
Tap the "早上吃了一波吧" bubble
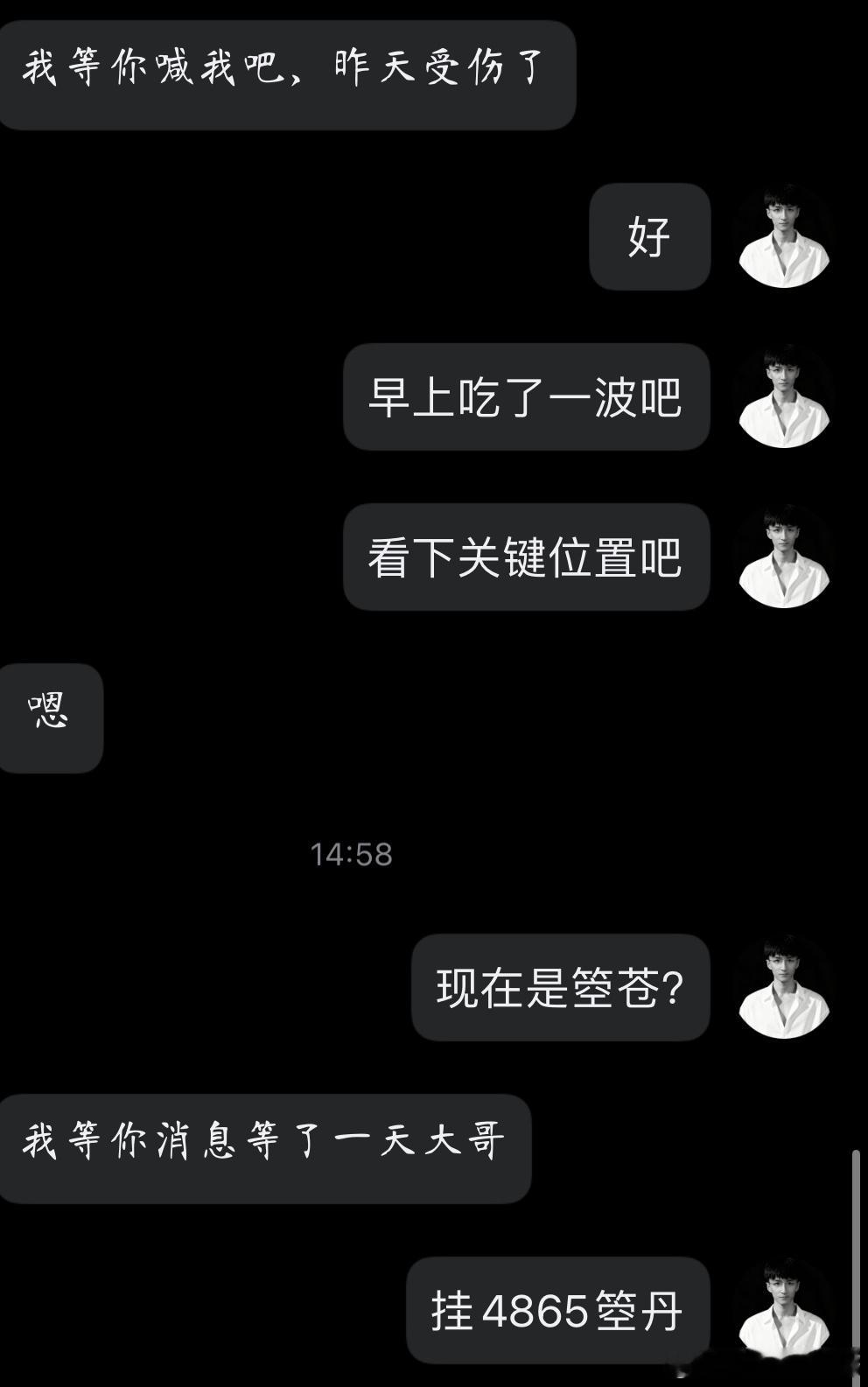(528, 396)
